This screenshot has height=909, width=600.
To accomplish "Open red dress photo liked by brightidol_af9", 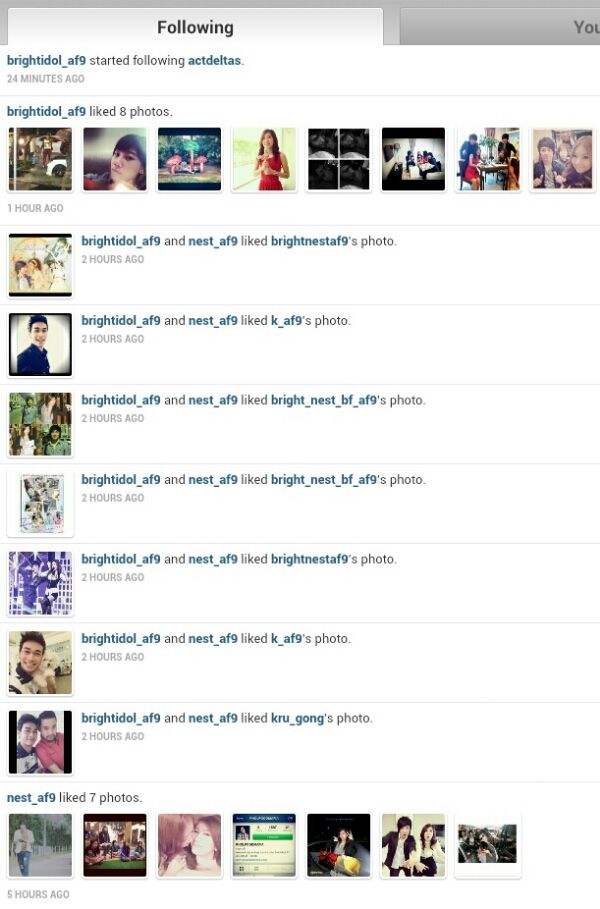I will click(x=264, y=159).
